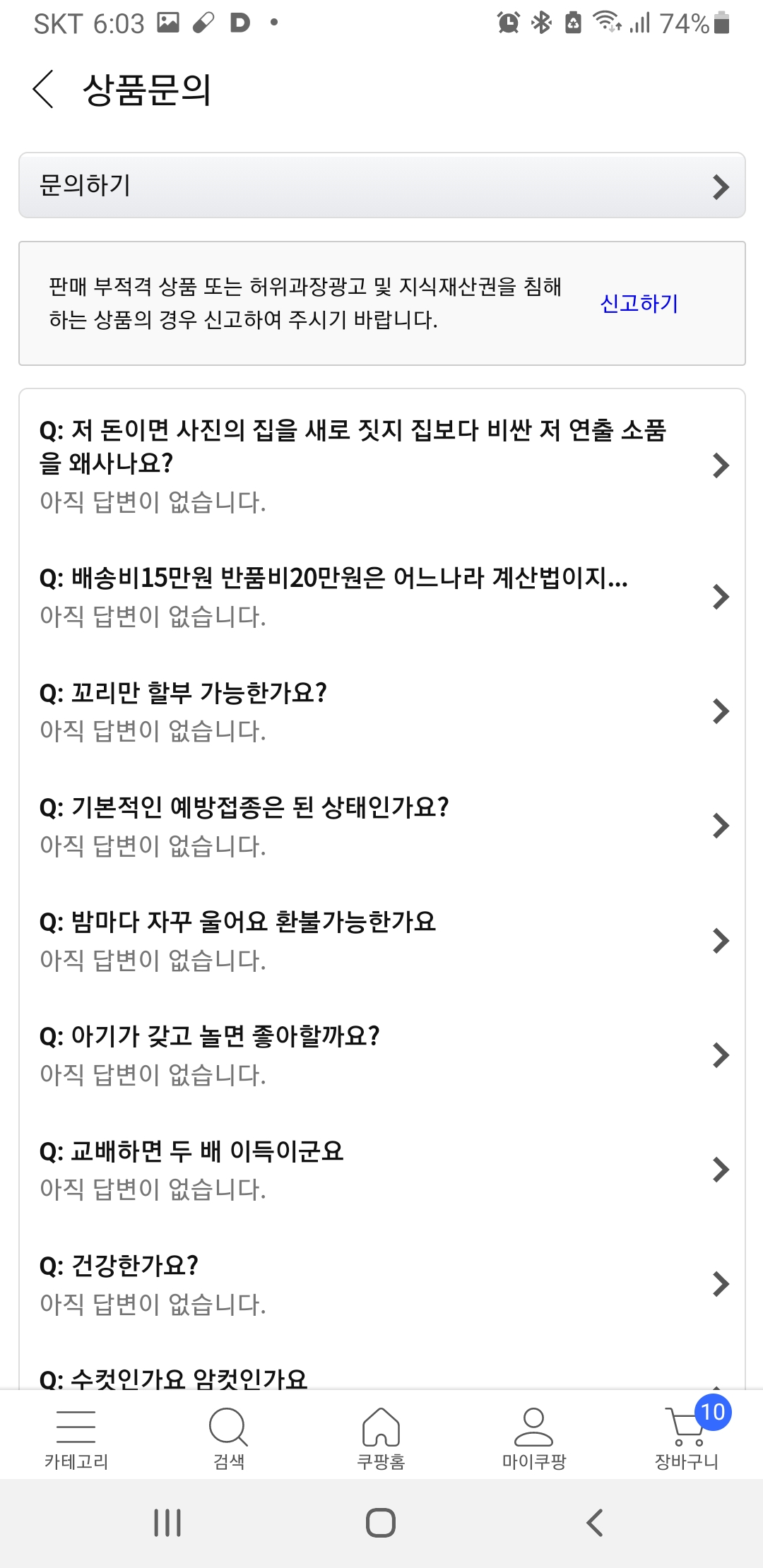
Task: Open the question about 배송비15만원 반품비20만원
Action: coord(381,597)
